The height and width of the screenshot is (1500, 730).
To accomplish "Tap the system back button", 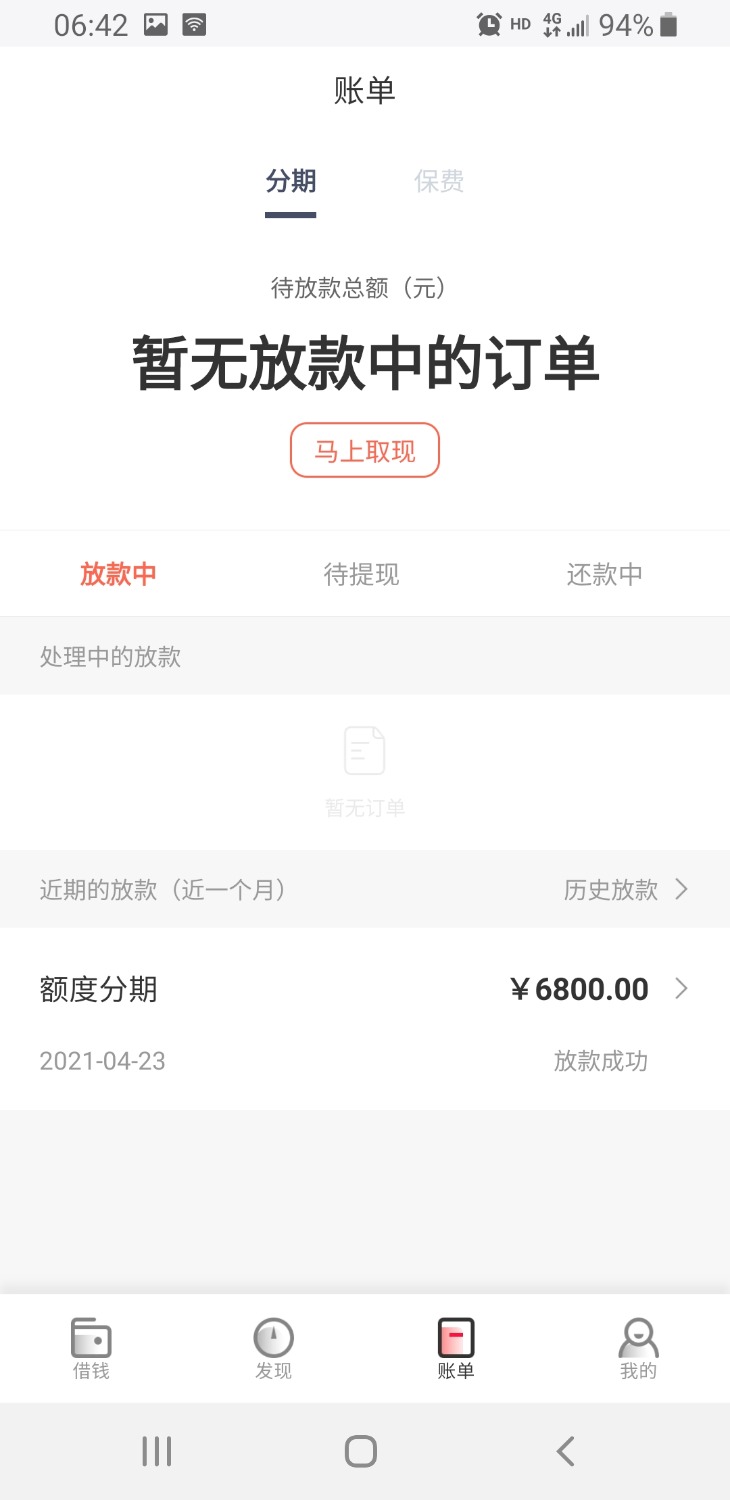I will (x=566, y=1451).
